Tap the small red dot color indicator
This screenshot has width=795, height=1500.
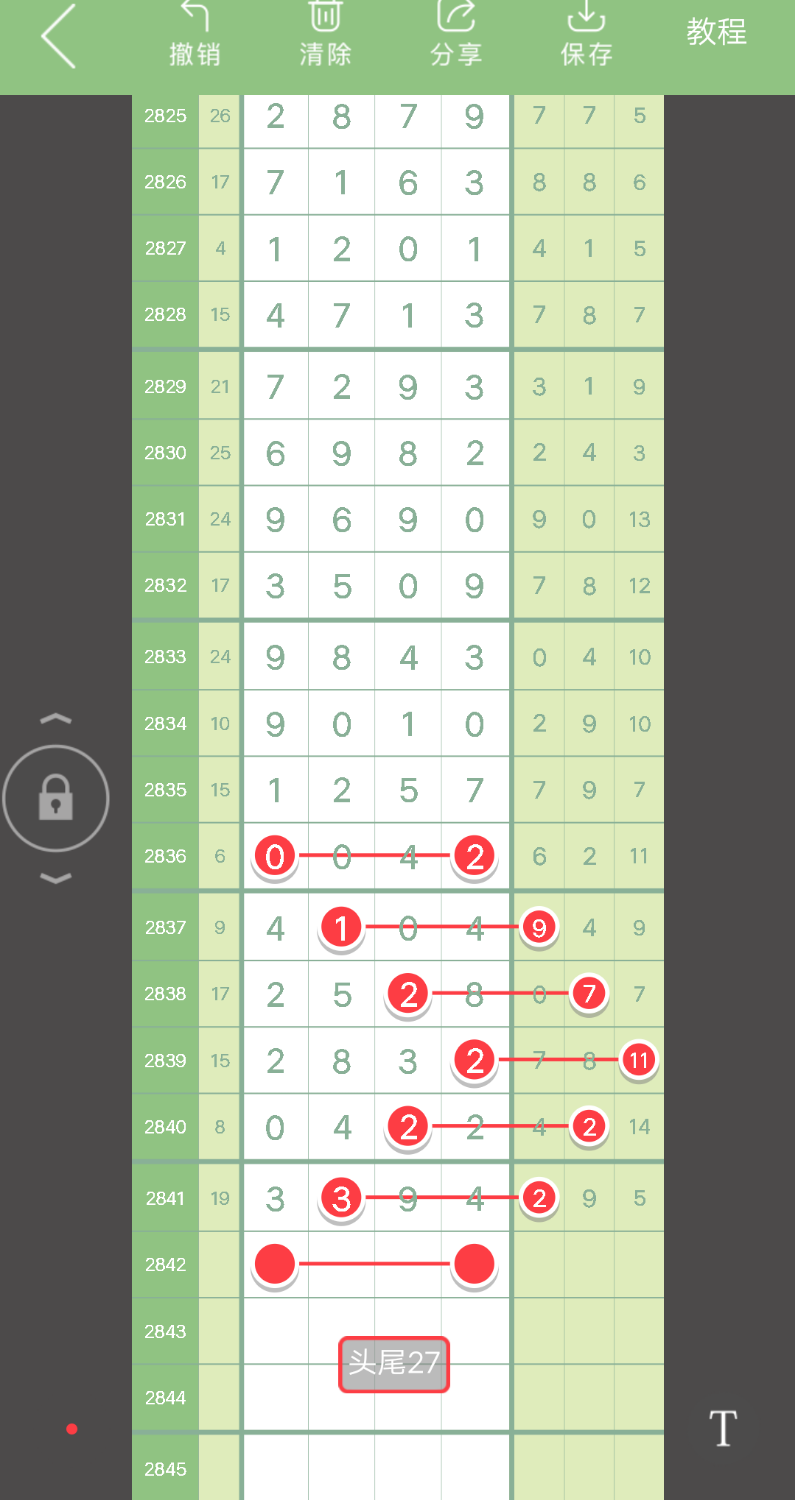coord(72,1429)
